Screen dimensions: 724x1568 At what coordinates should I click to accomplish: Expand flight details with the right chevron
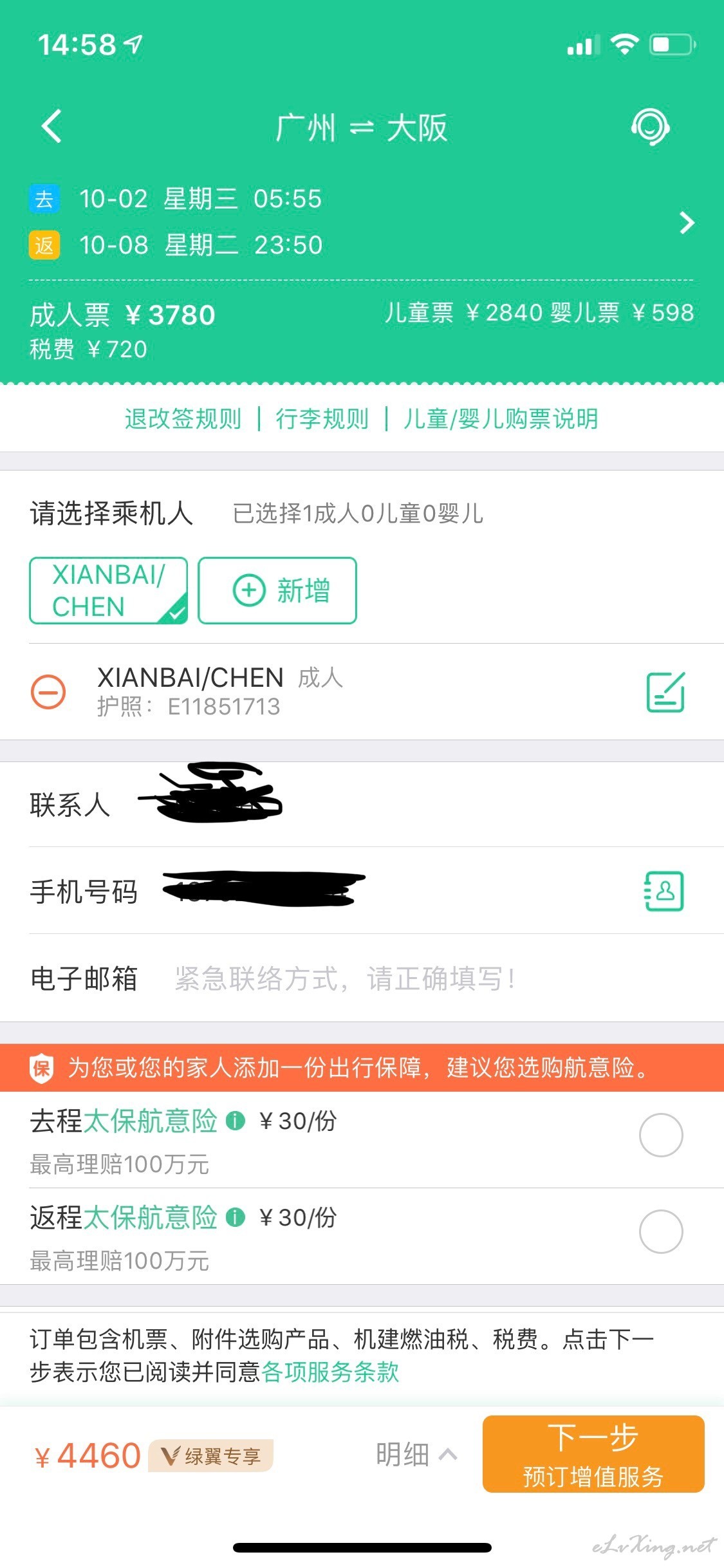pyautogui.click(x=687, y=223)
